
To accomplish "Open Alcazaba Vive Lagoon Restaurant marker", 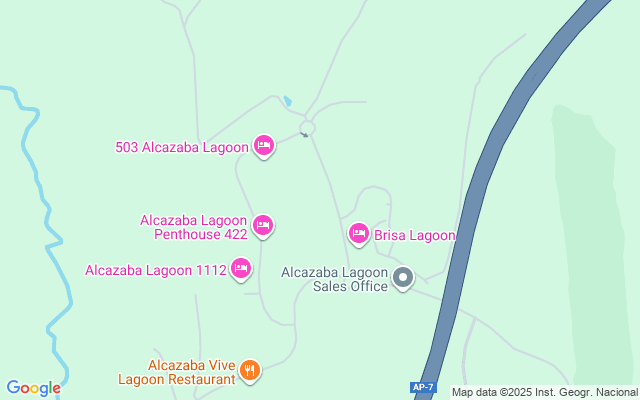I will click(x=250, y=371).
